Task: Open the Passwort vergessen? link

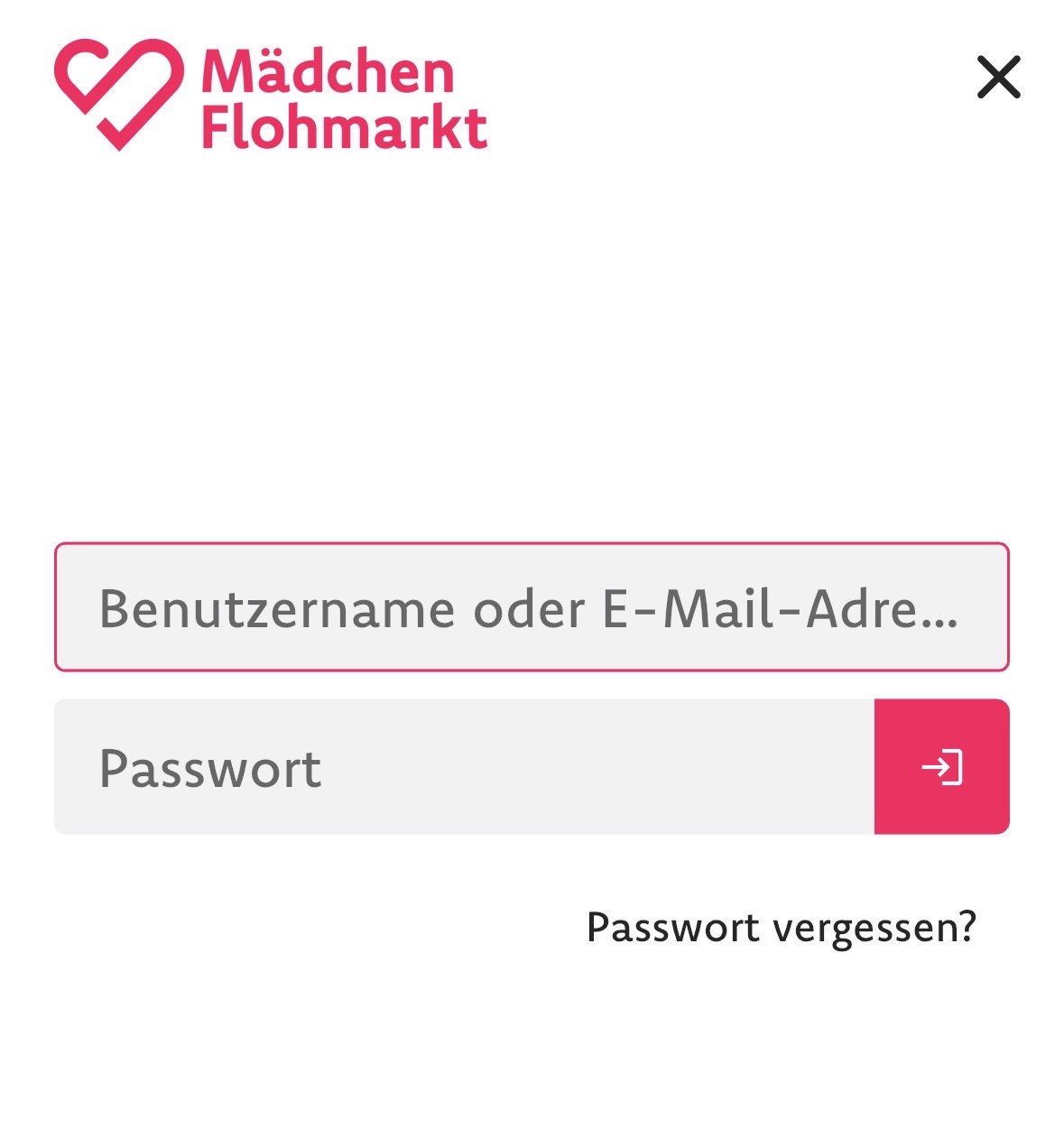Action: pos(781,927)
